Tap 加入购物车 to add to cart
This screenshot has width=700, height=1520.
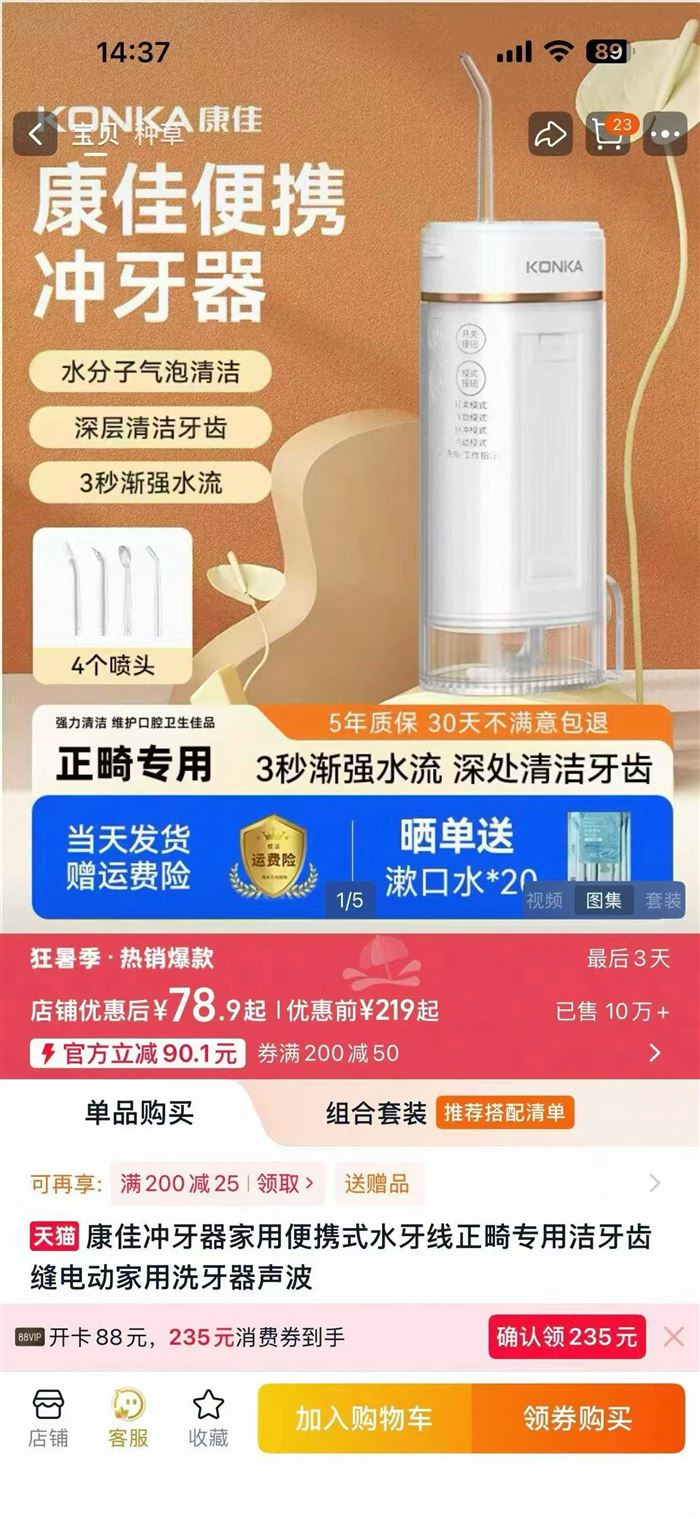coord(364,1418)
